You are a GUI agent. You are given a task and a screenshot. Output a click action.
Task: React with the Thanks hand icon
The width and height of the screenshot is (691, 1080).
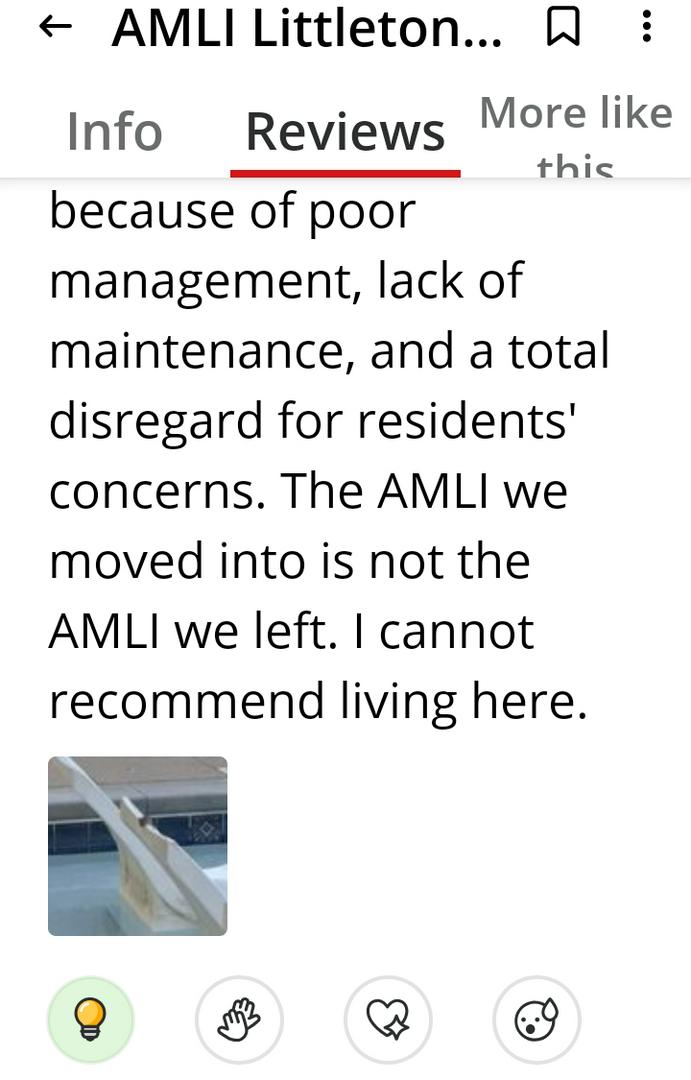(x=239, y=1020)
